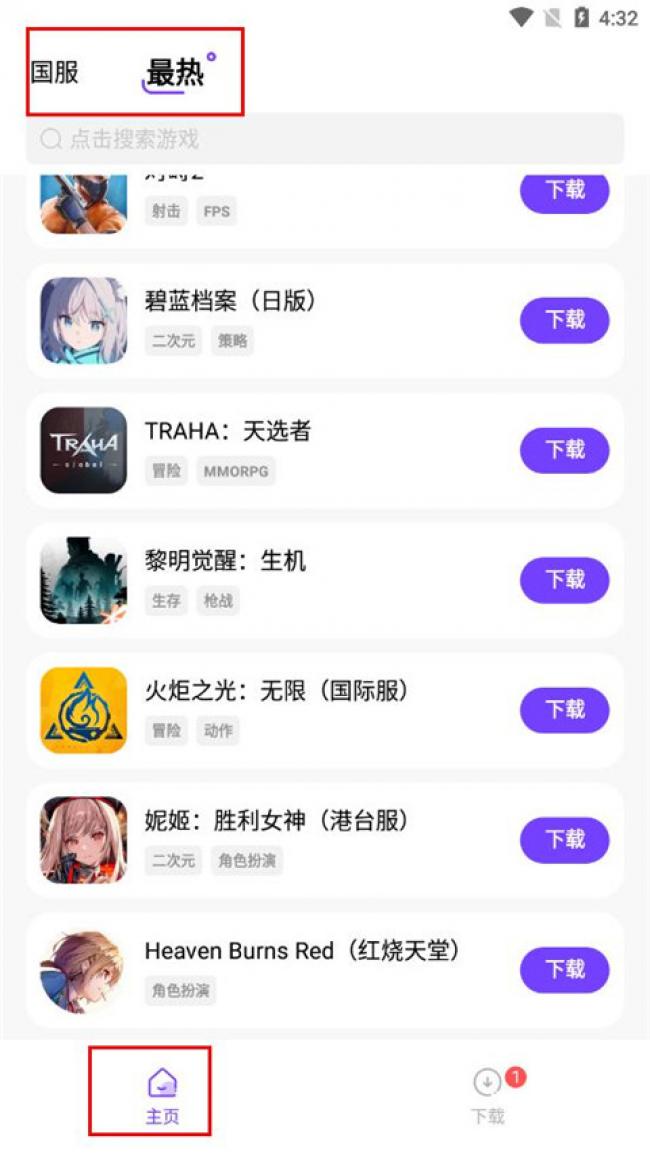
Task: Select the 最热 tab
Action: pyautogui.click(x=175, y=73)
